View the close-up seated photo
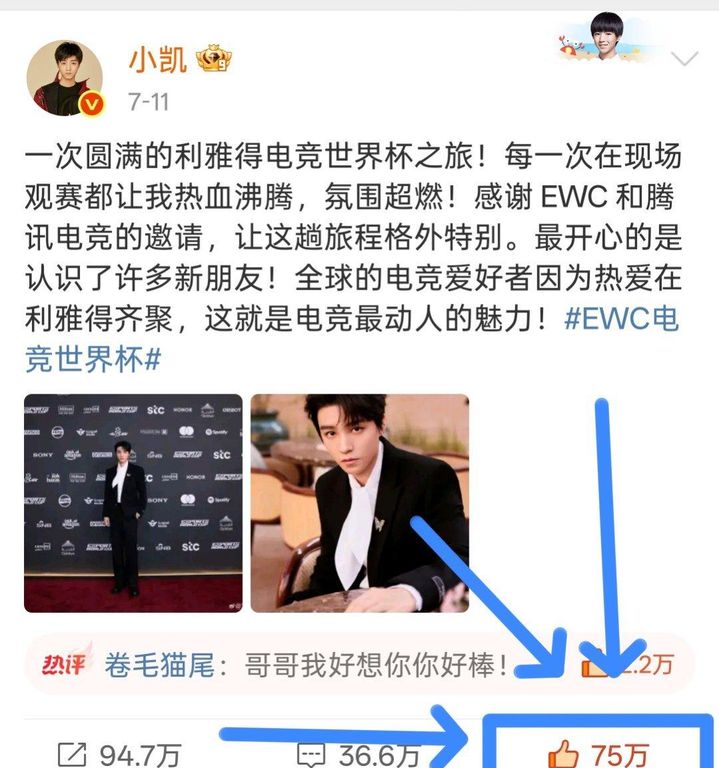The height and width of the screenshot is (768, 719). (359, 502)
